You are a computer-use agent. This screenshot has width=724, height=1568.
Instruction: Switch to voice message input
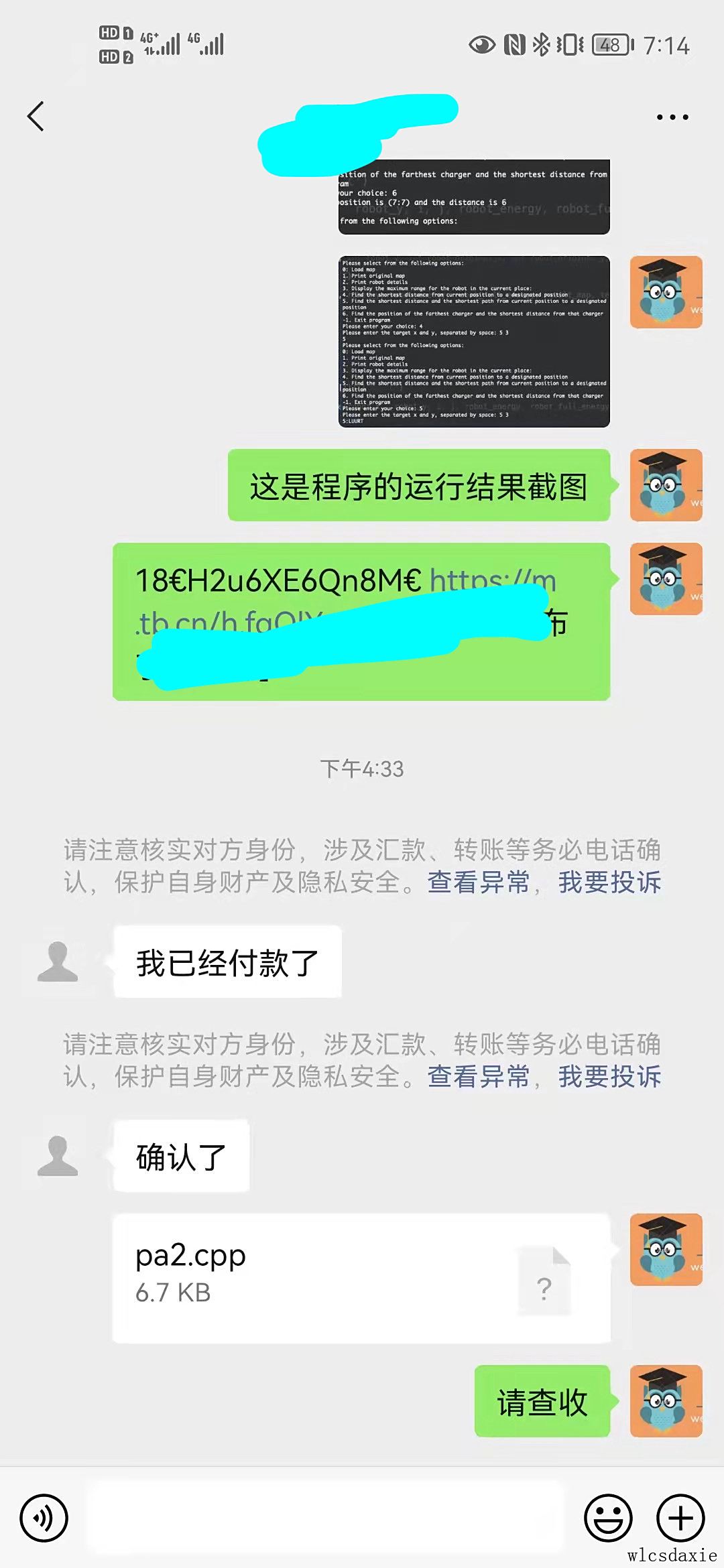(x=44, y=1518)
